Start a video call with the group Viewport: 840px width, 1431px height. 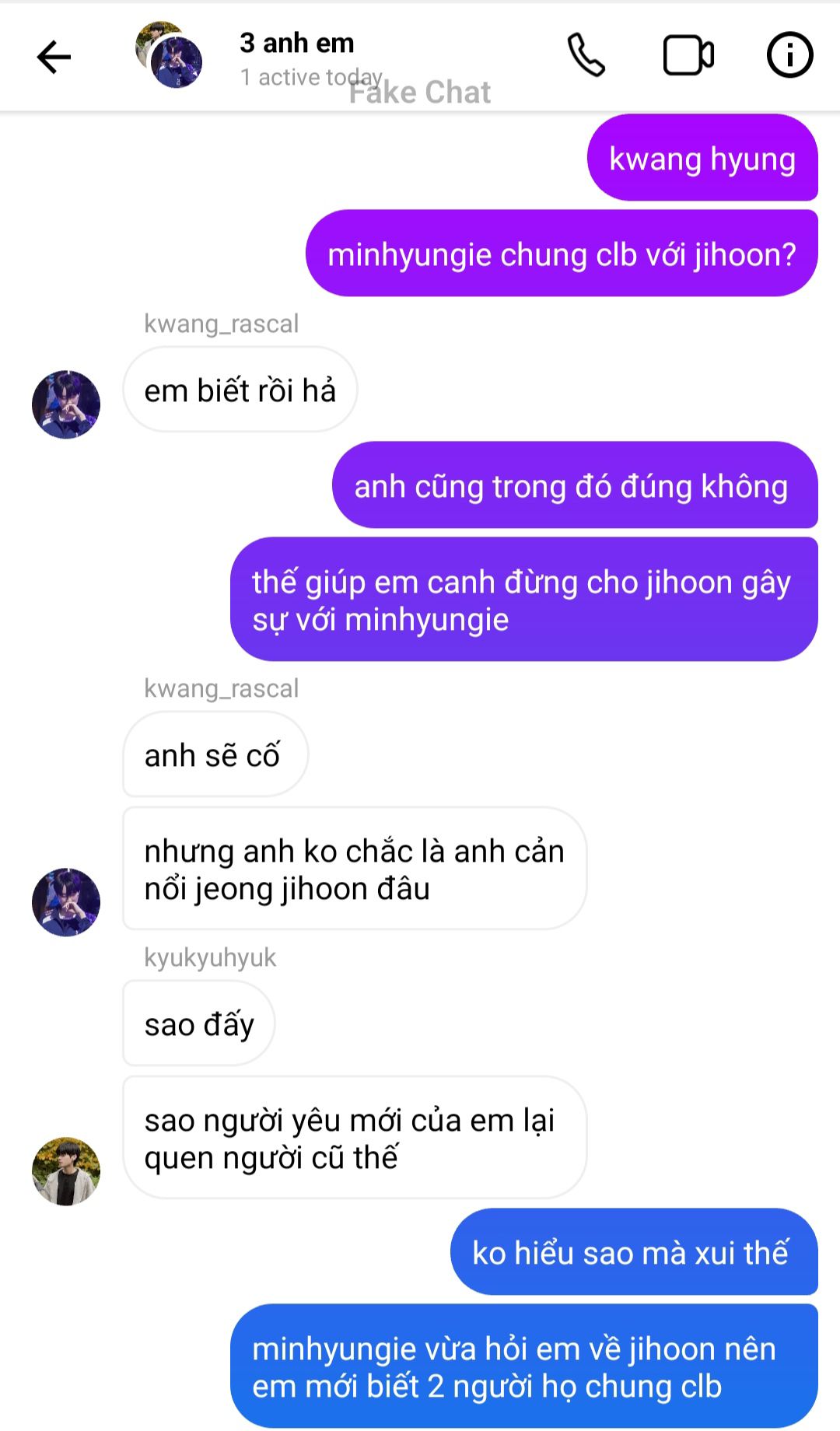(x=688, y=56)
